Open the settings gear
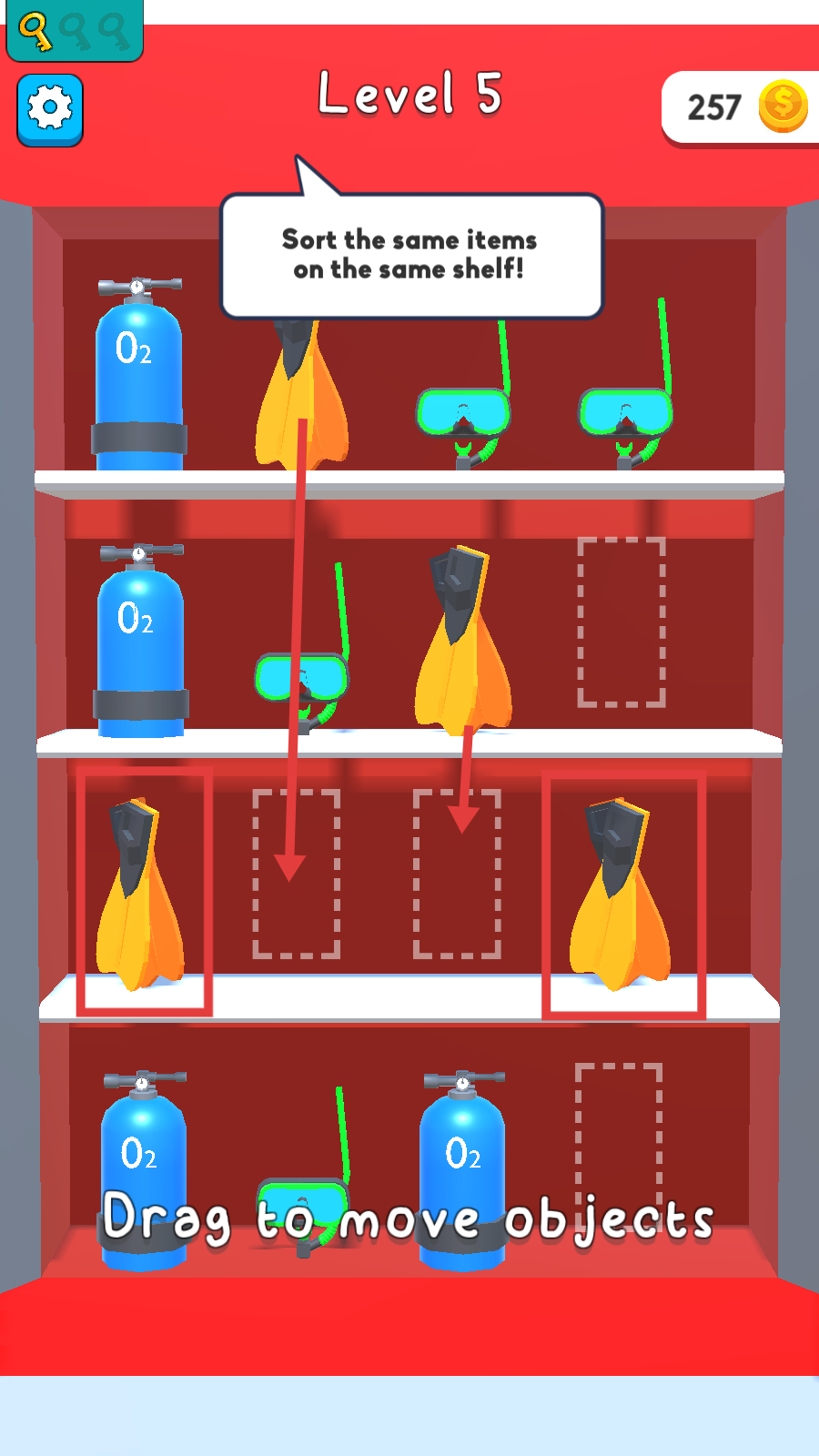 pyautogui.click(x=50, y=109)
